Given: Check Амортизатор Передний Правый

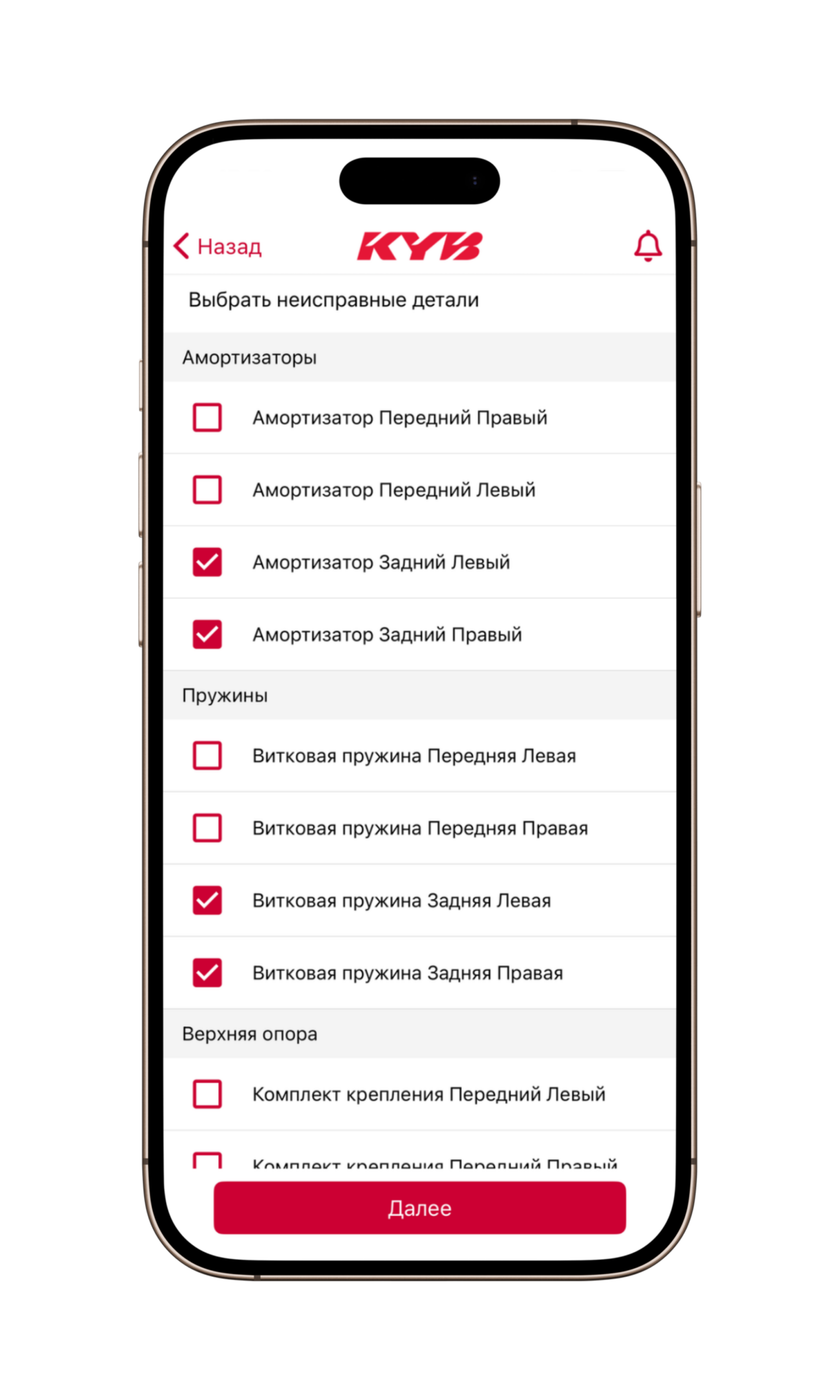Looking at the screenshot, I should click(x=207, y=418).
